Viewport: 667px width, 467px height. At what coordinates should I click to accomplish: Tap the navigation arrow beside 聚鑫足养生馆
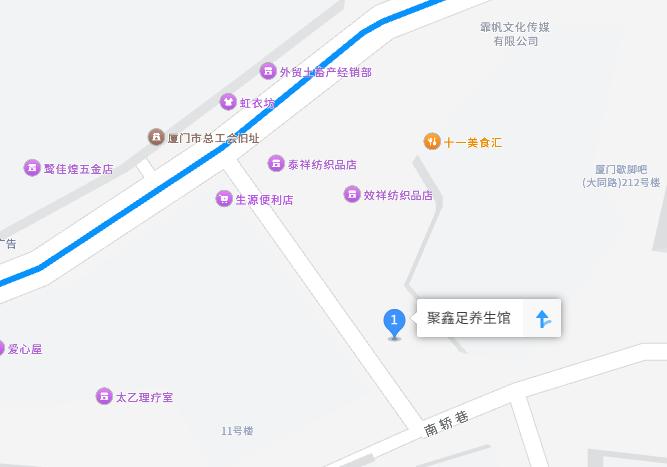543,319
